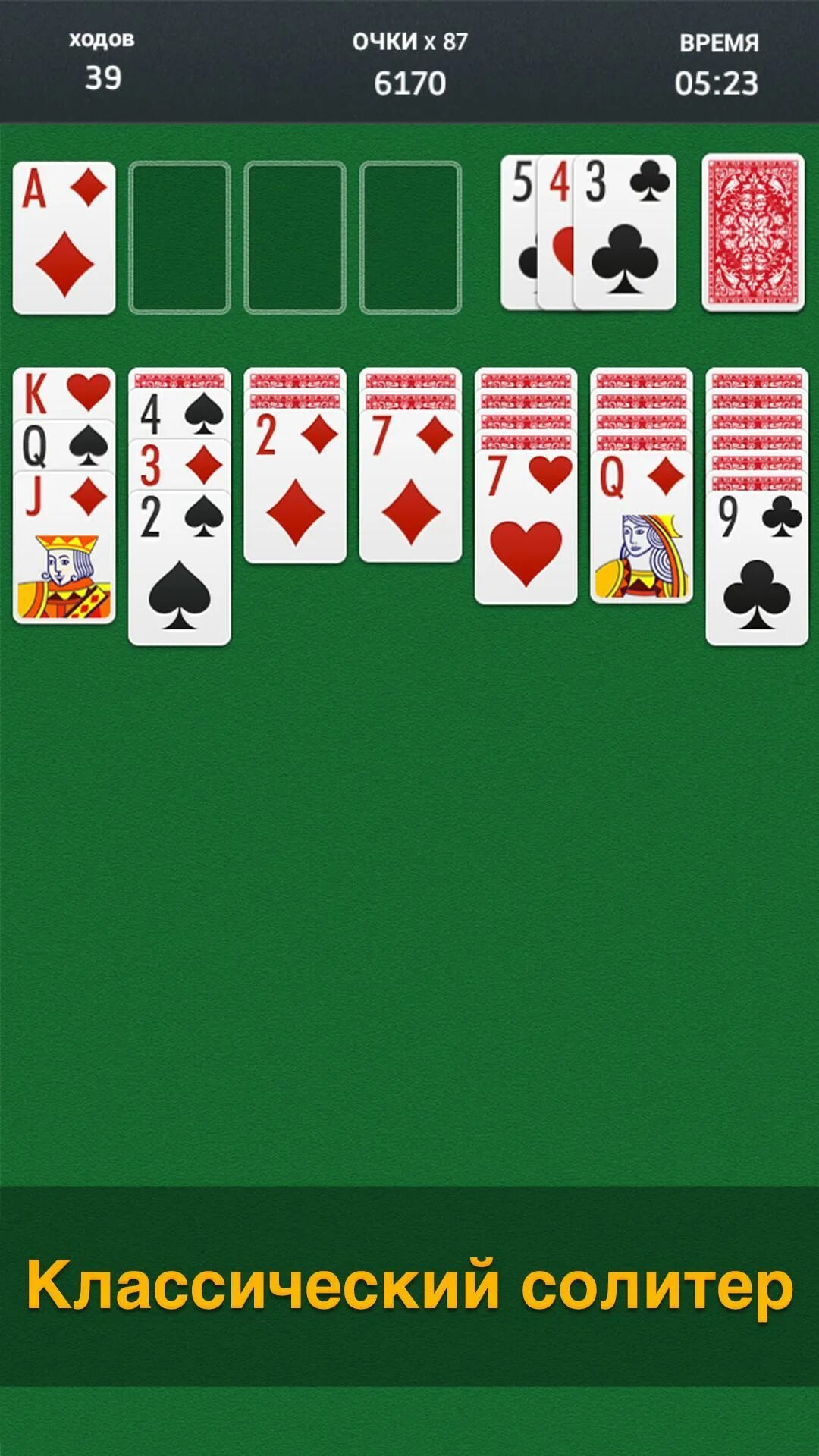Tap the 9 of clubs card
819x1456 pixels.
tap(757, 569)
